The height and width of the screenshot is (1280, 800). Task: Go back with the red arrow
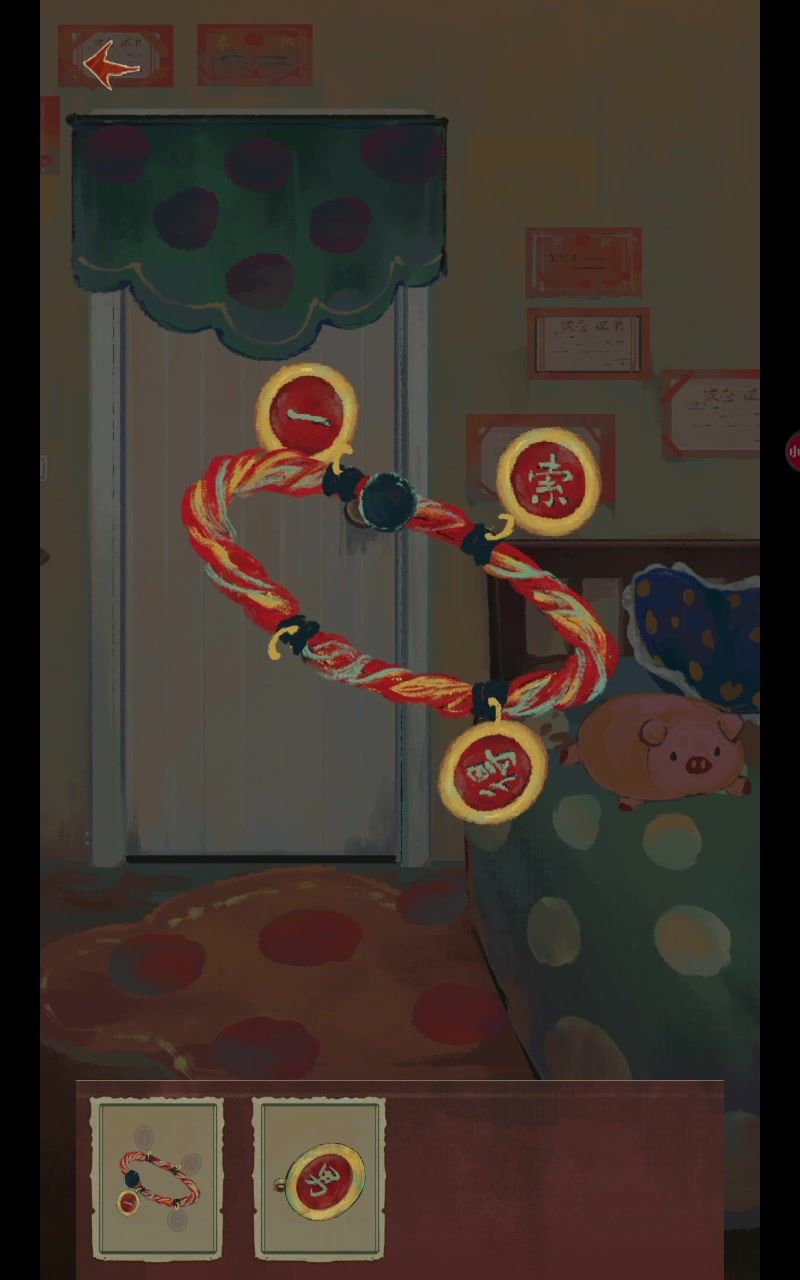(110, 66)
